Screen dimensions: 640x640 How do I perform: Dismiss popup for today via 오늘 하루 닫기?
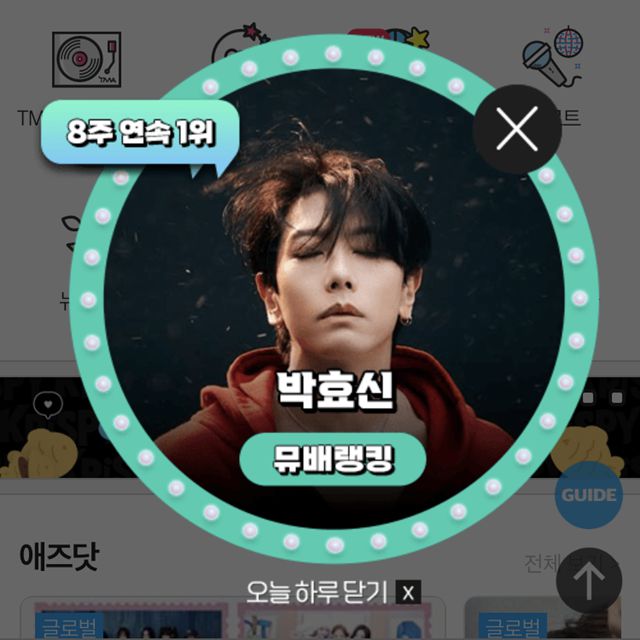[331, 592]
